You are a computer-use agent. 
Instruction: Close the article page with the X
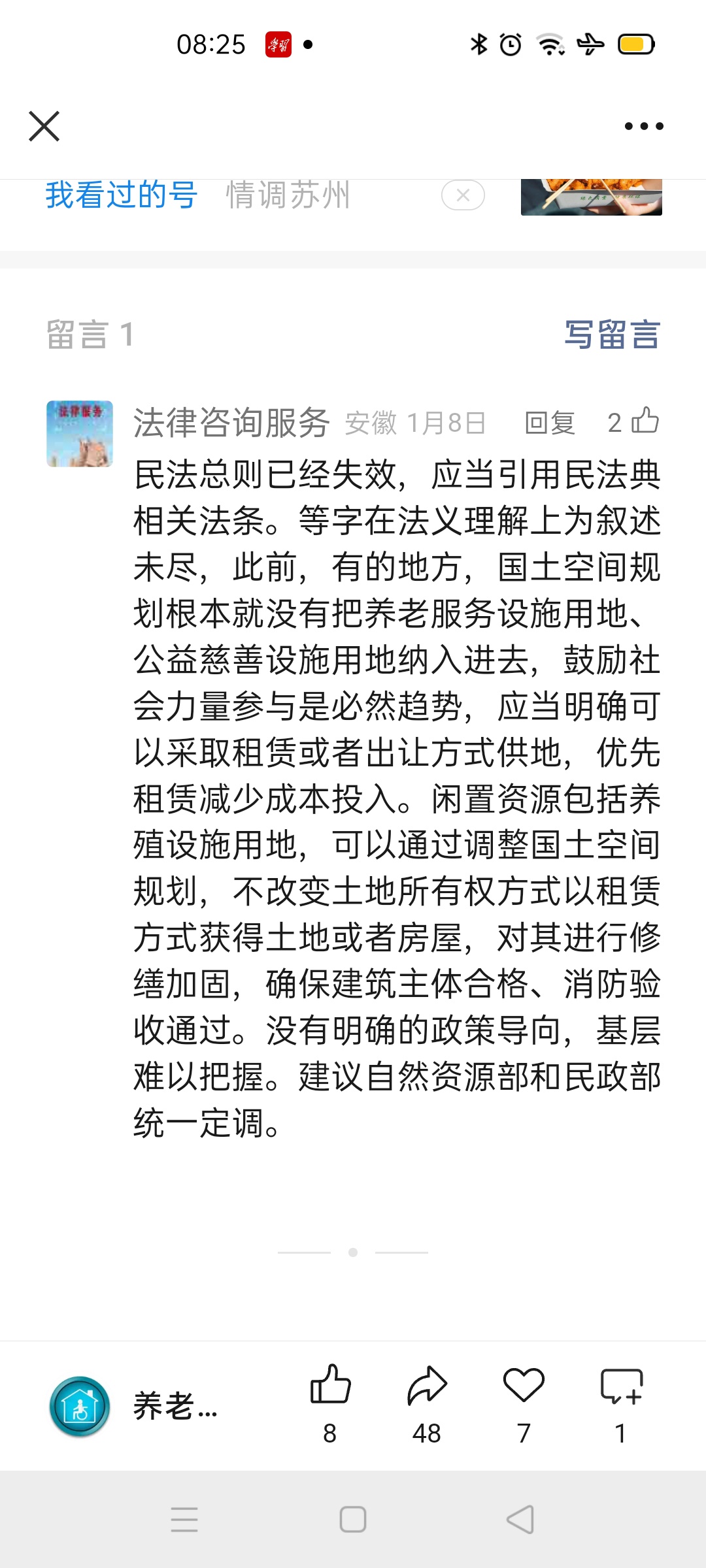pyautogui.click(x=44, y=126)
